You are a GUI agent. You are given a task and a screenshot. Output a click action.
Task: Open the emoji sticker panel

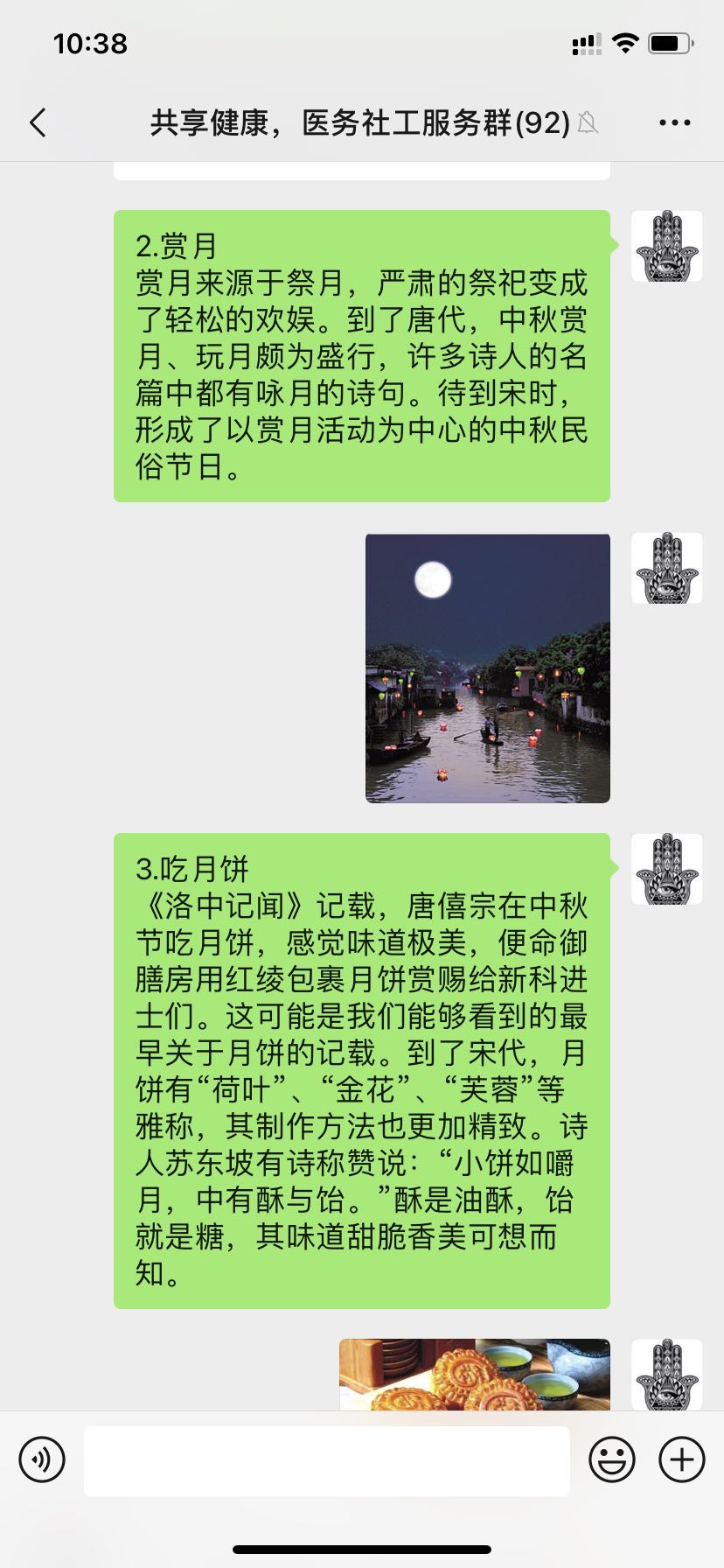612,1459
